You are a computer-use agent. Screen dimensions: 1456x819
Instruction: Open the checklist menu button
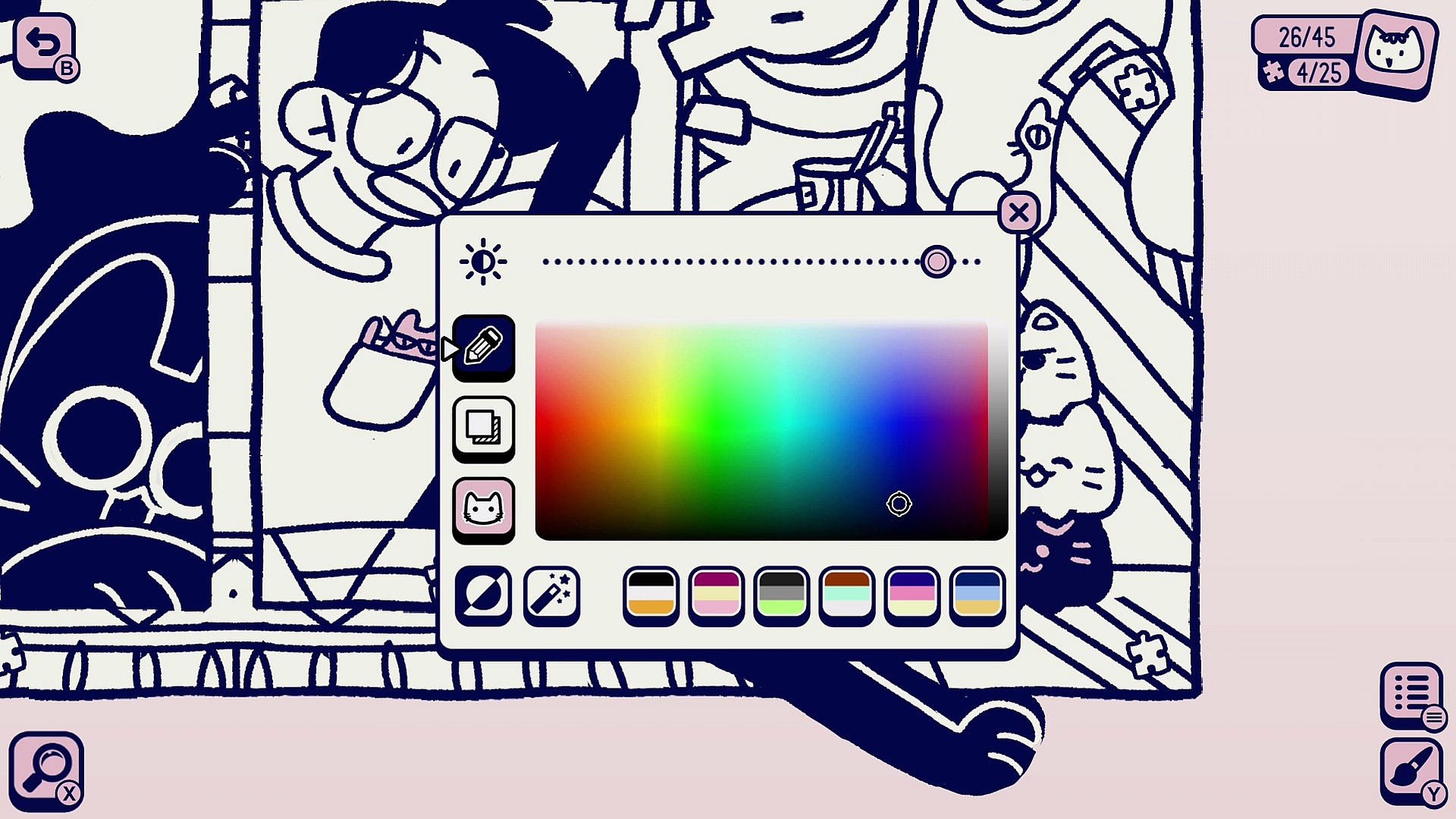[x=1412, y=695]
